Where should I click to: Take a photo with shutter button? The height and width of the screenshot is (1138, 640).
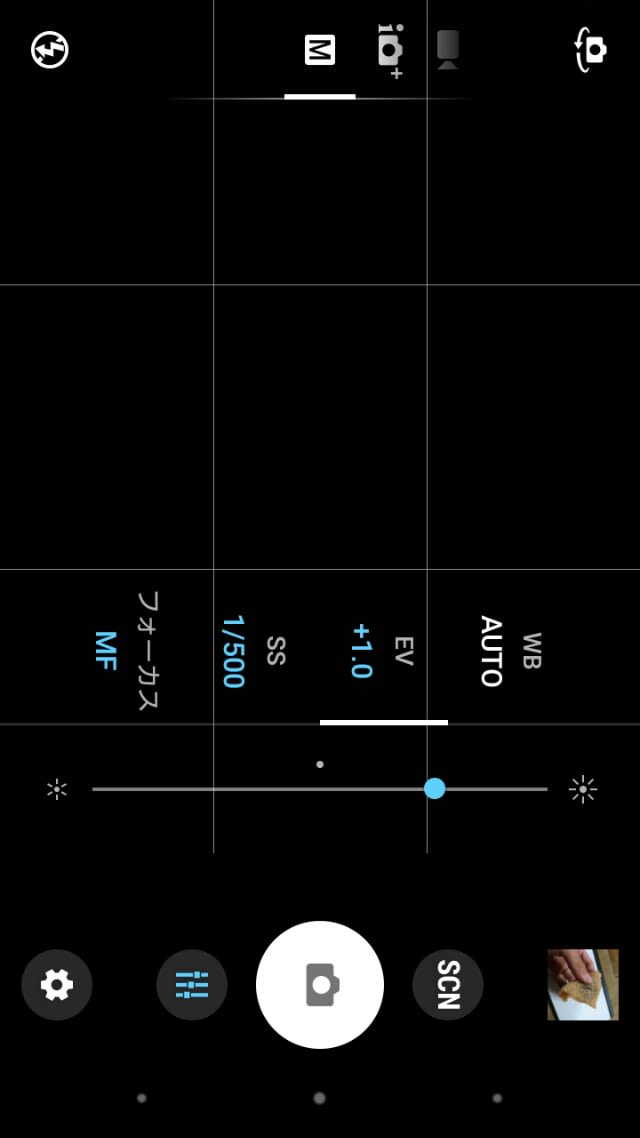tap(320, 985)
